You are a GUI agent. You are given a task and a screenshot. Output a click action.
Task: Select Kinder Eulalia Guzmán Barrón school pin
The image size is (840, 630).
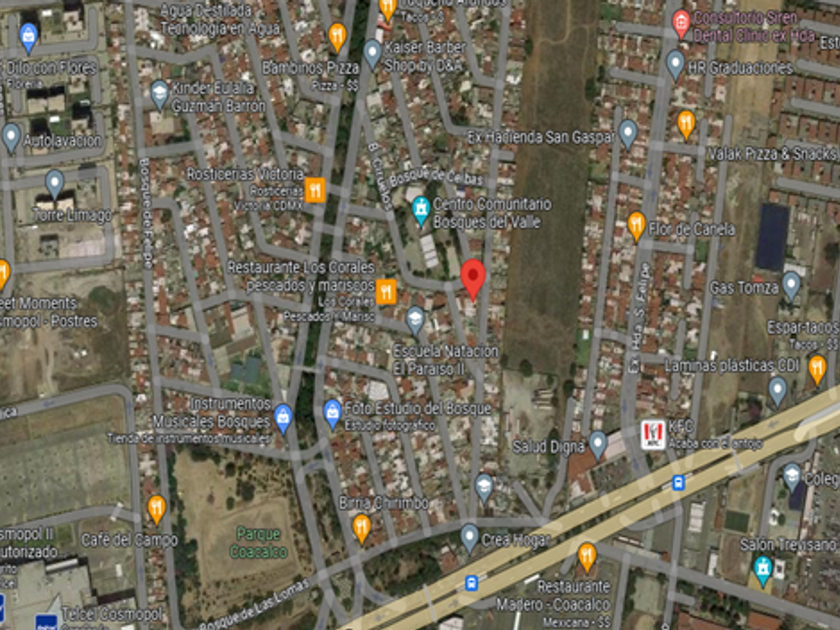(159, 95)
